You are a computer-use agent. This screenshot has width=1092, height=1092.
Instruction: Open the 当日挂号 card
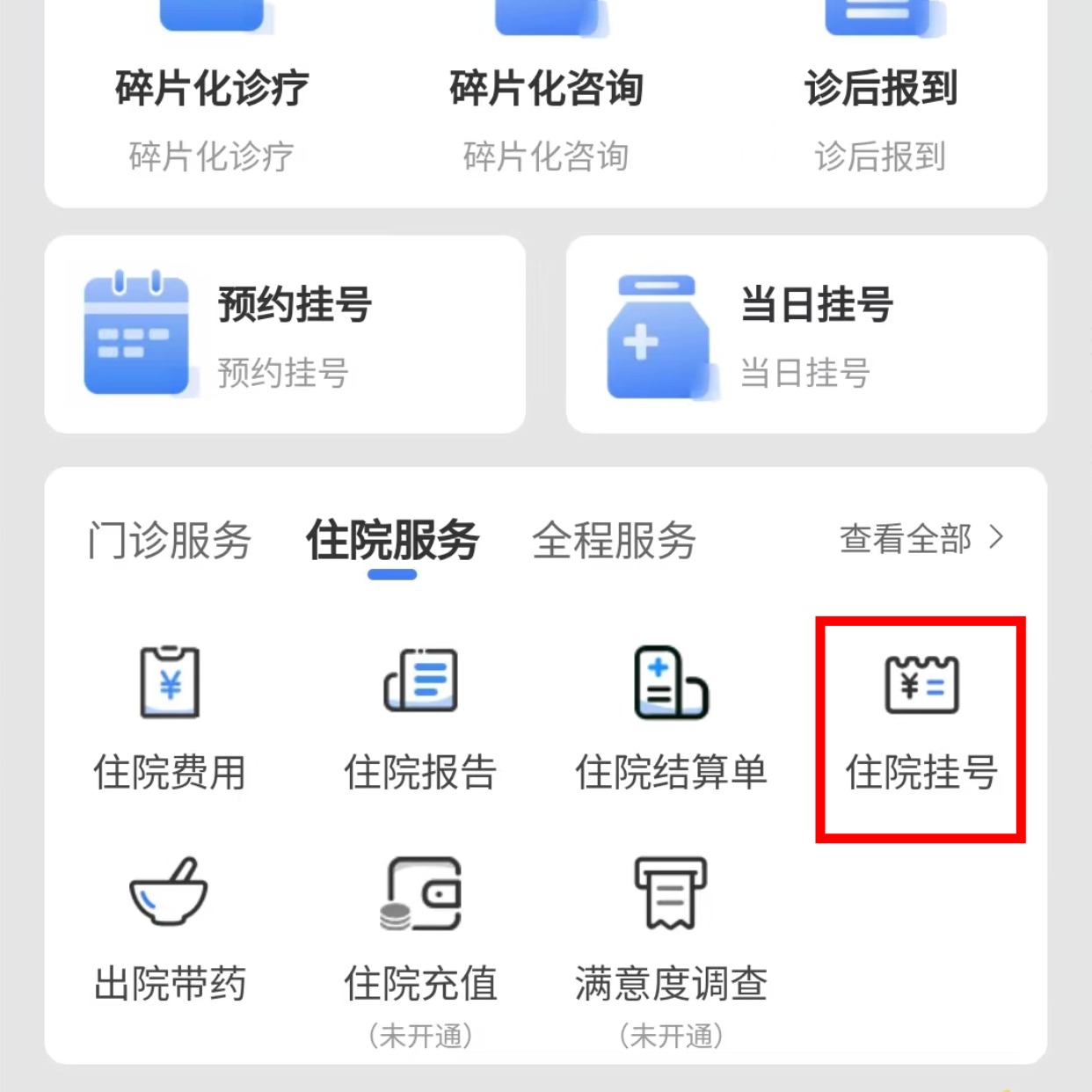[x=806, y=334]
